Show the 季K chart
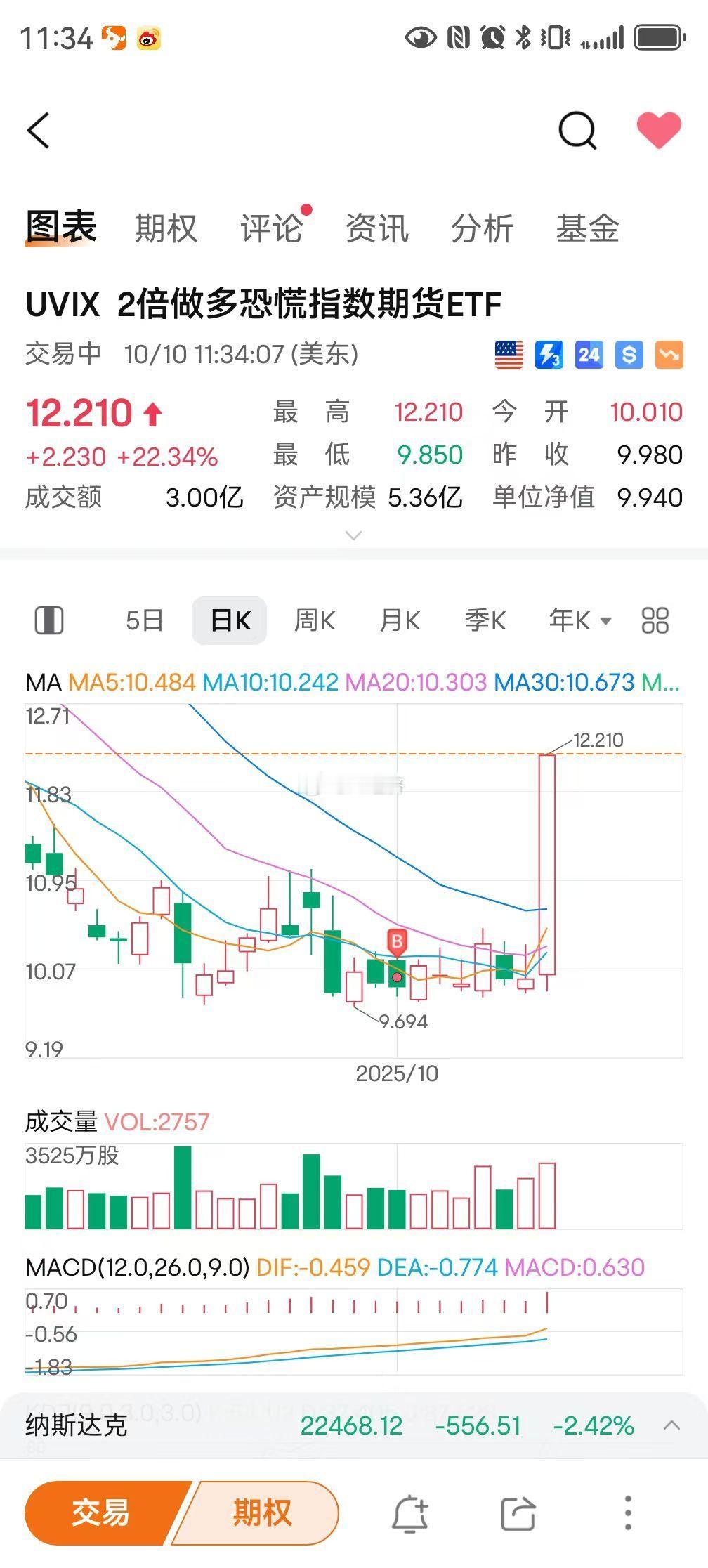708x1568 pixels. point(485,620)
